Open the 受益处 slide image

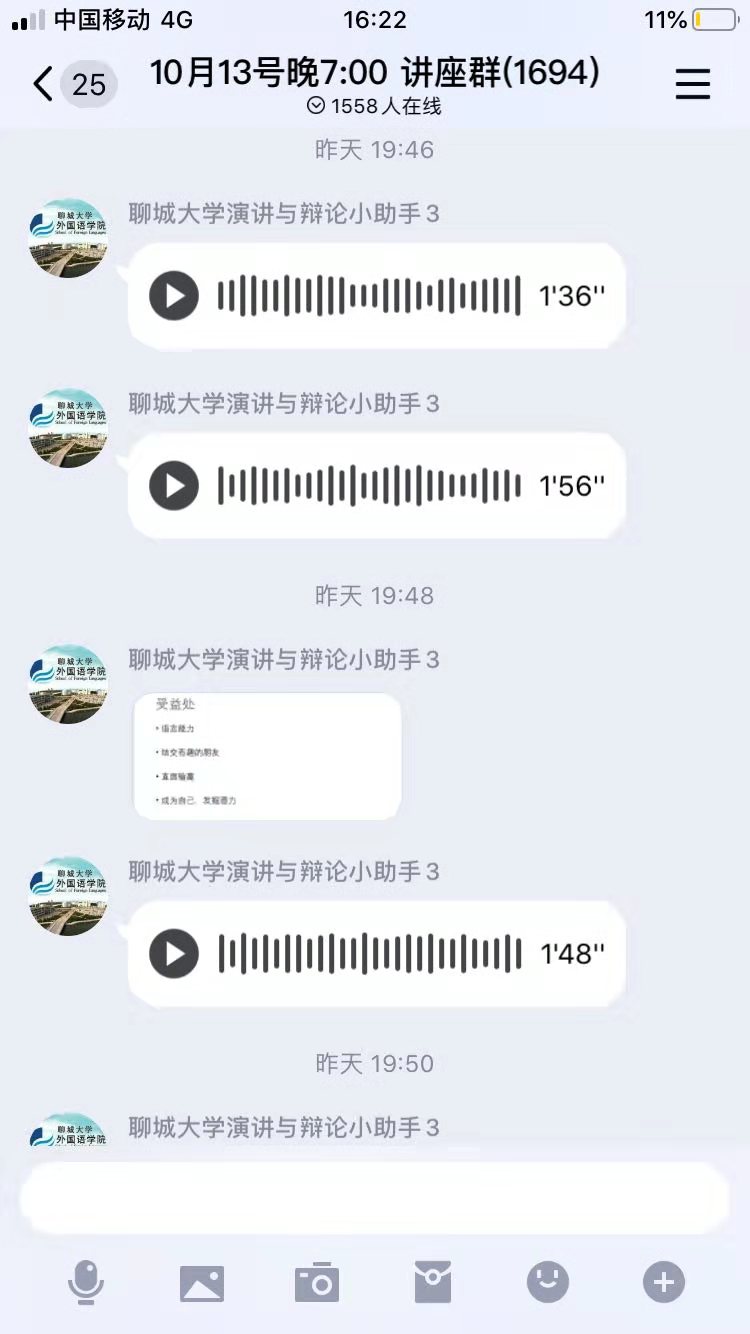[267, 756]
